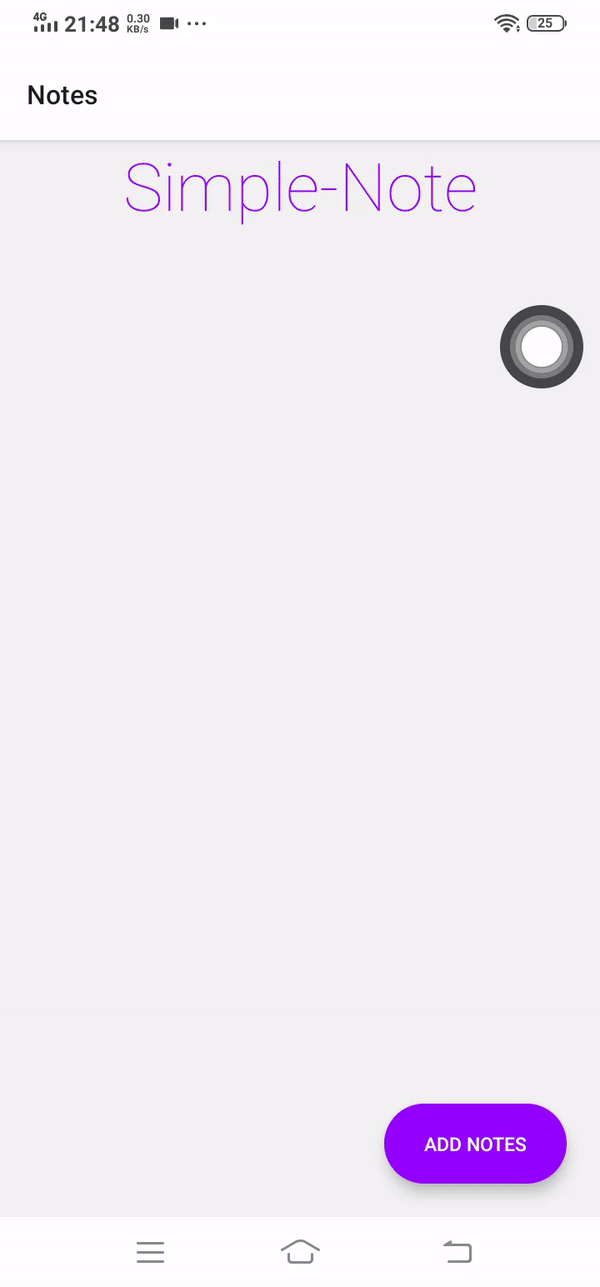This screenshot has height=1287, width=600.
Task: Go back with the system back button
Action: pyautogui.click(x=457, y=1251)
